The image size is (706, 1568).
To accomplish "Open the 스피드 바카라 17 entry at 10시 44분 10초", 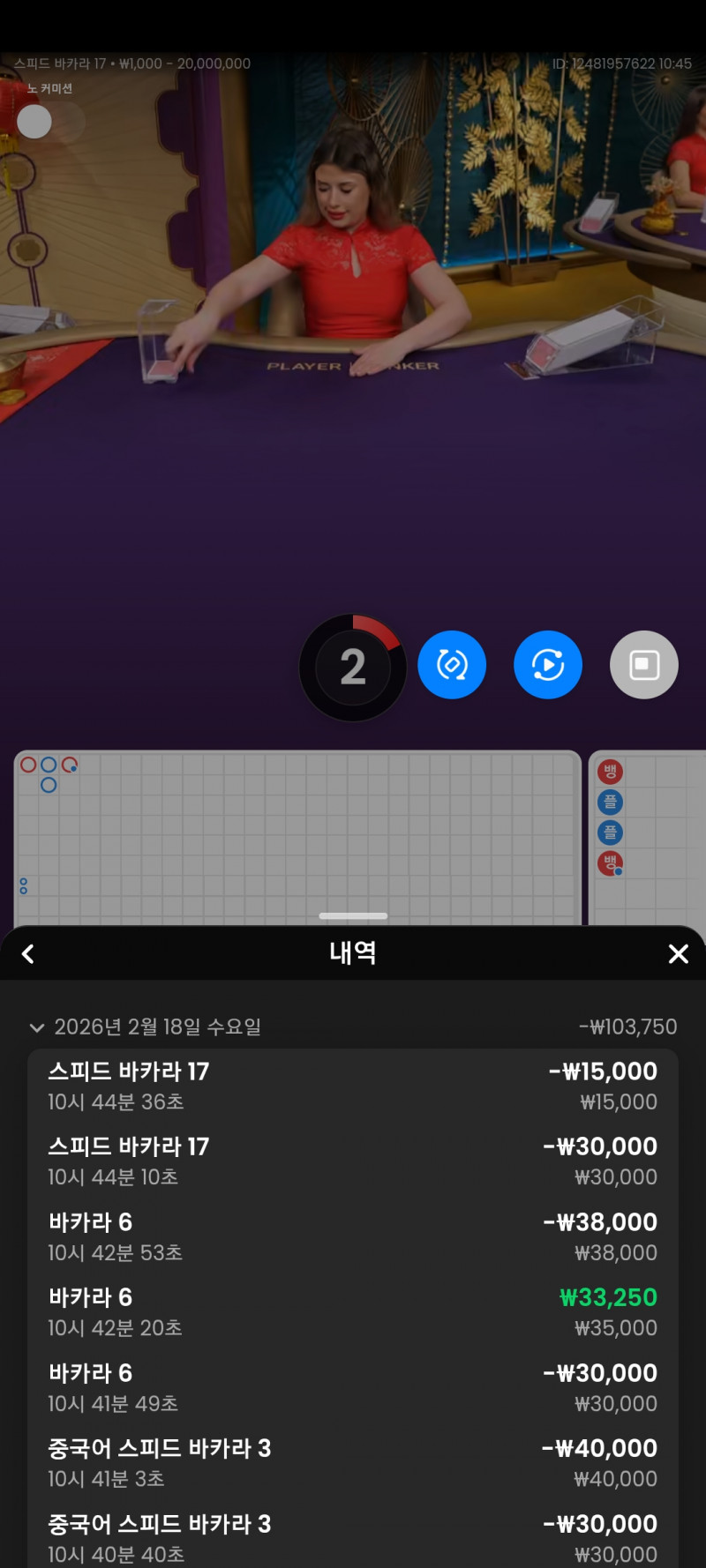I will pyautogui.click(x=353, y=1161).
